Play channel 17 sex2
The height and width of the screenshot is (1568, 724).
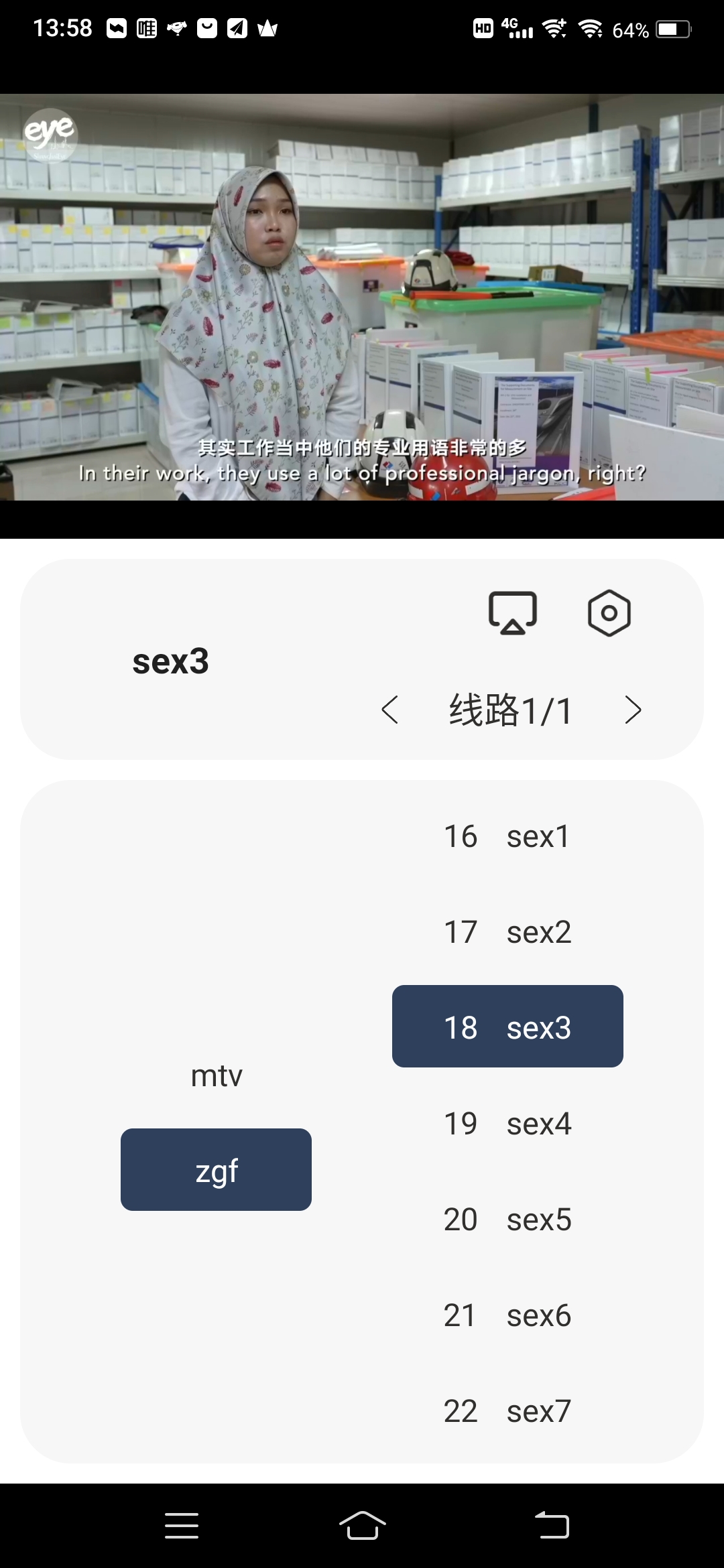507,932
